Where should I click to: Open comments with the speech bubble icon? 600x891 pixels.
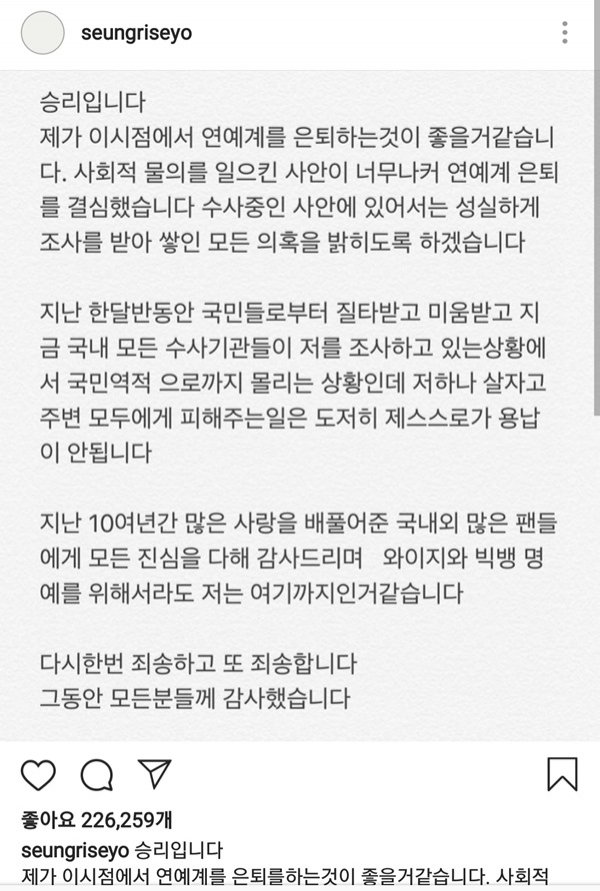coord(96,776)
